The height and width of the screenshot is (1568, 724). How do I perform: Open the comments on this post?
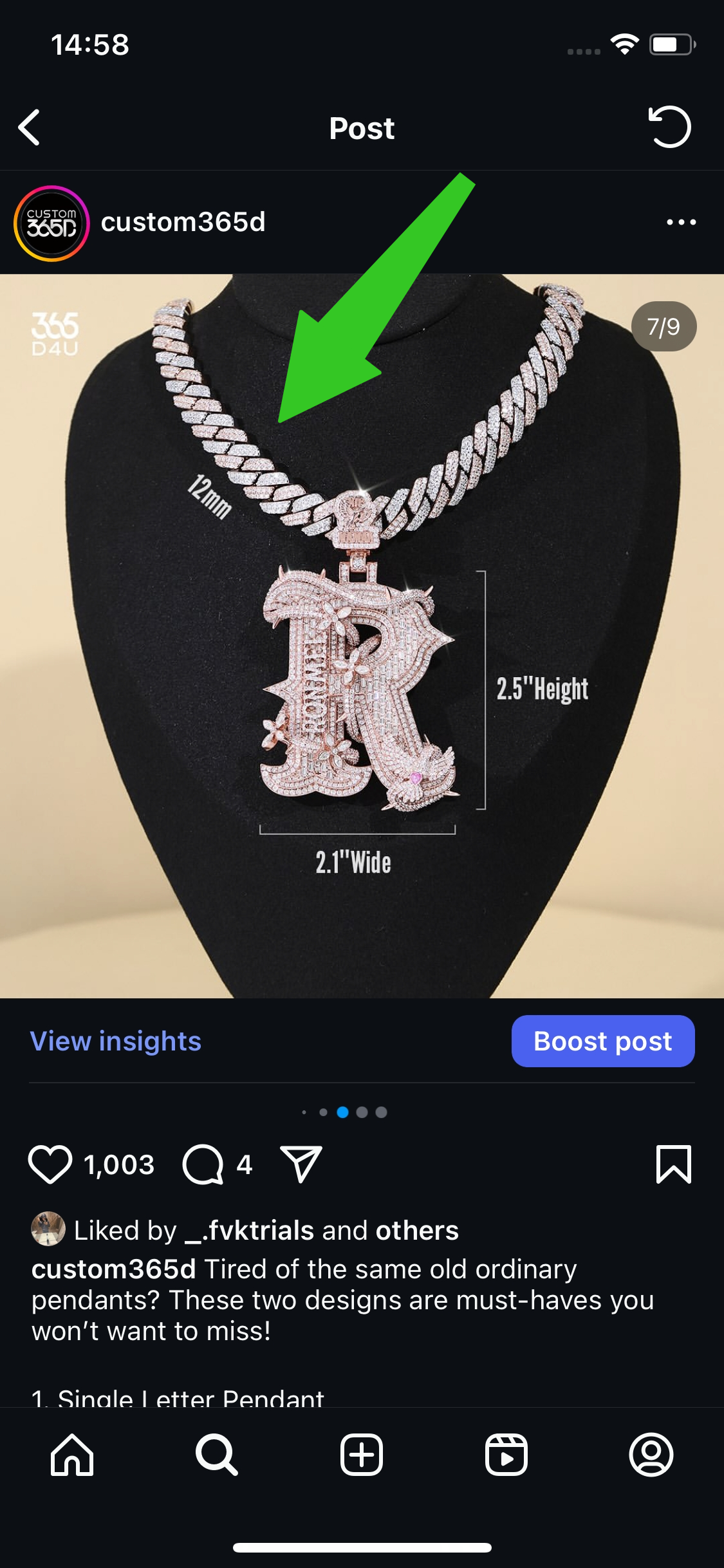click(203, 1164)
